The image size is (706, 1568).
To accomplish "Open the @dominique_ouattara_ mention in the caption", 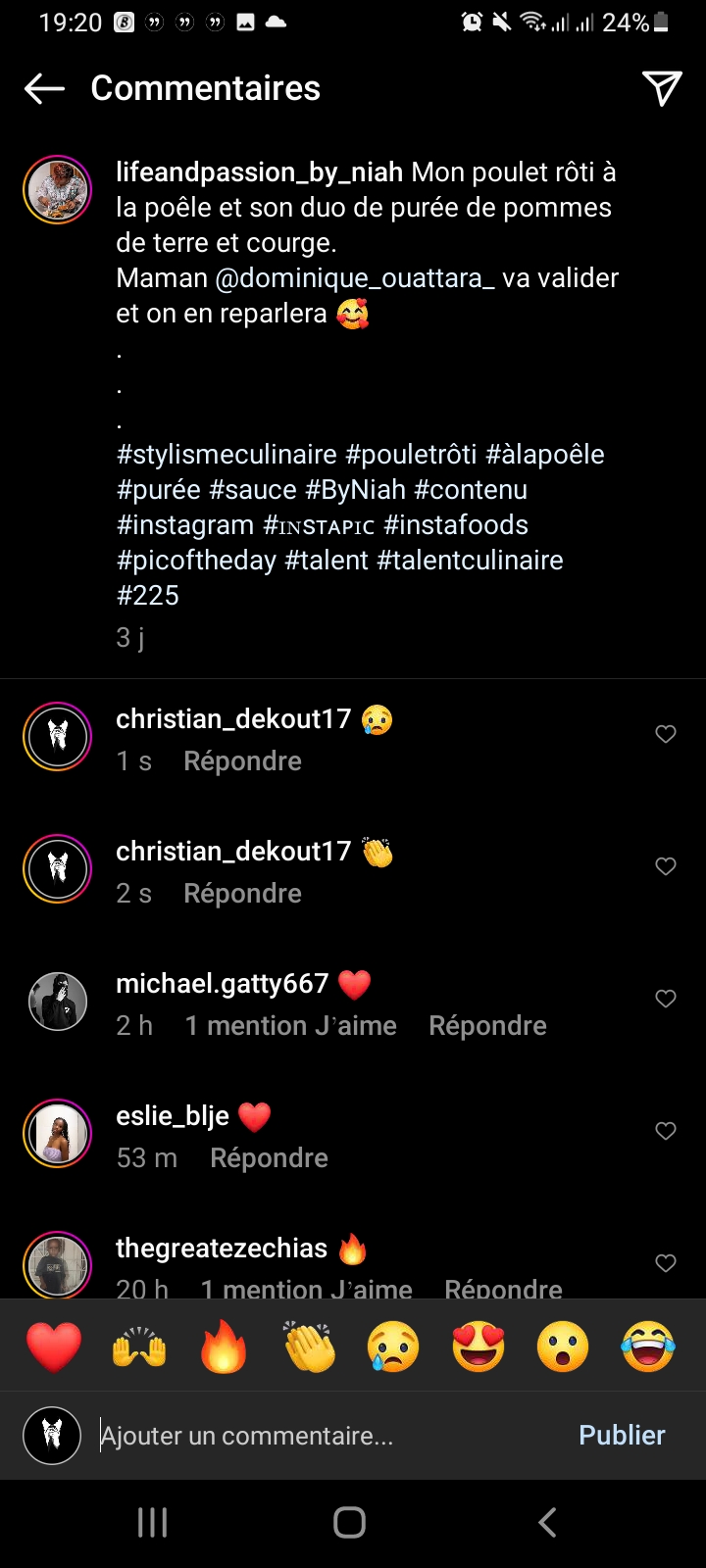I will point(355,278).
